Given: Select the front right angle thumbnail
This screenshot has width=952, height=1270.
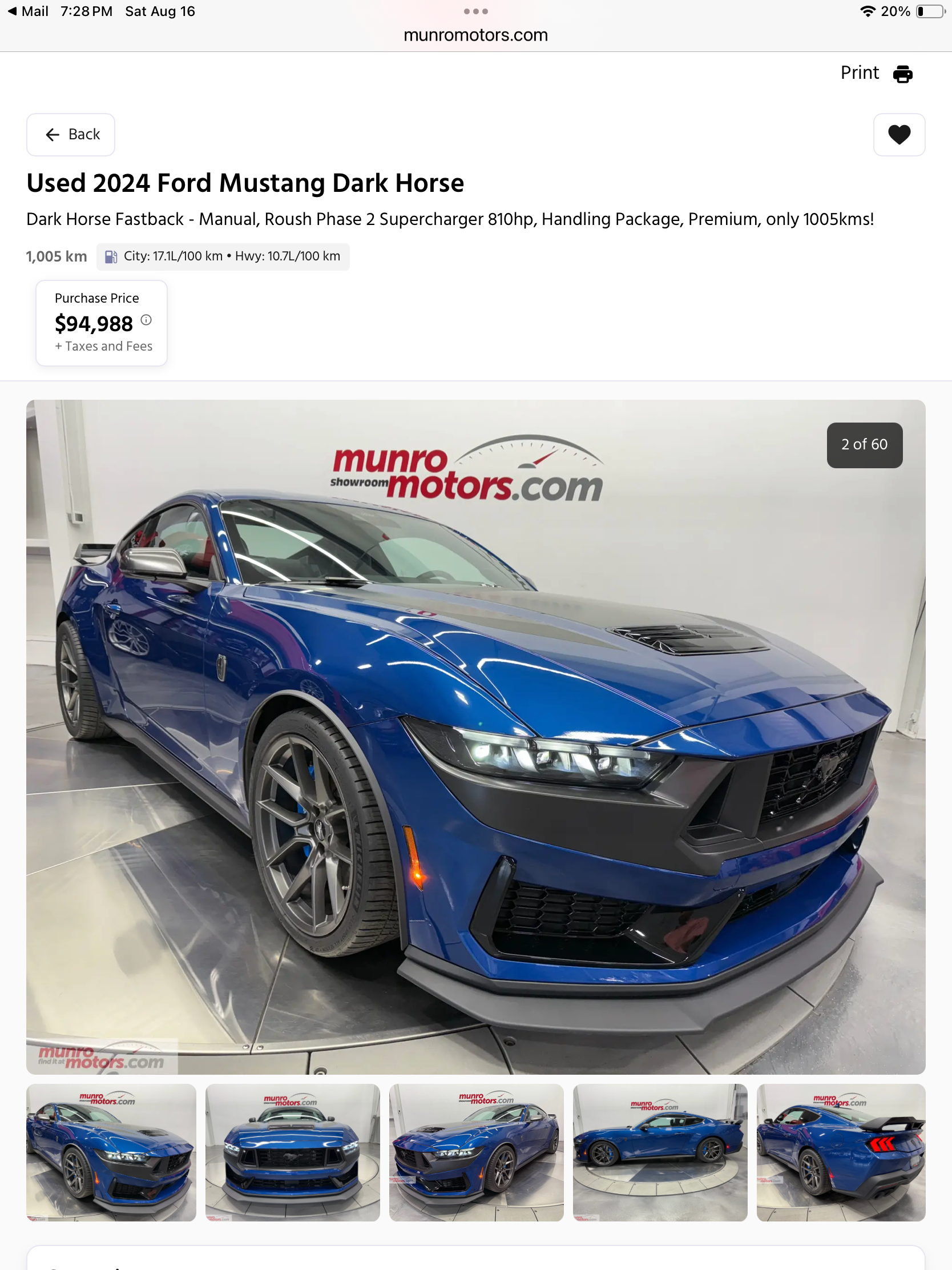Looking at the screenshot, I should click(475, 1152).
